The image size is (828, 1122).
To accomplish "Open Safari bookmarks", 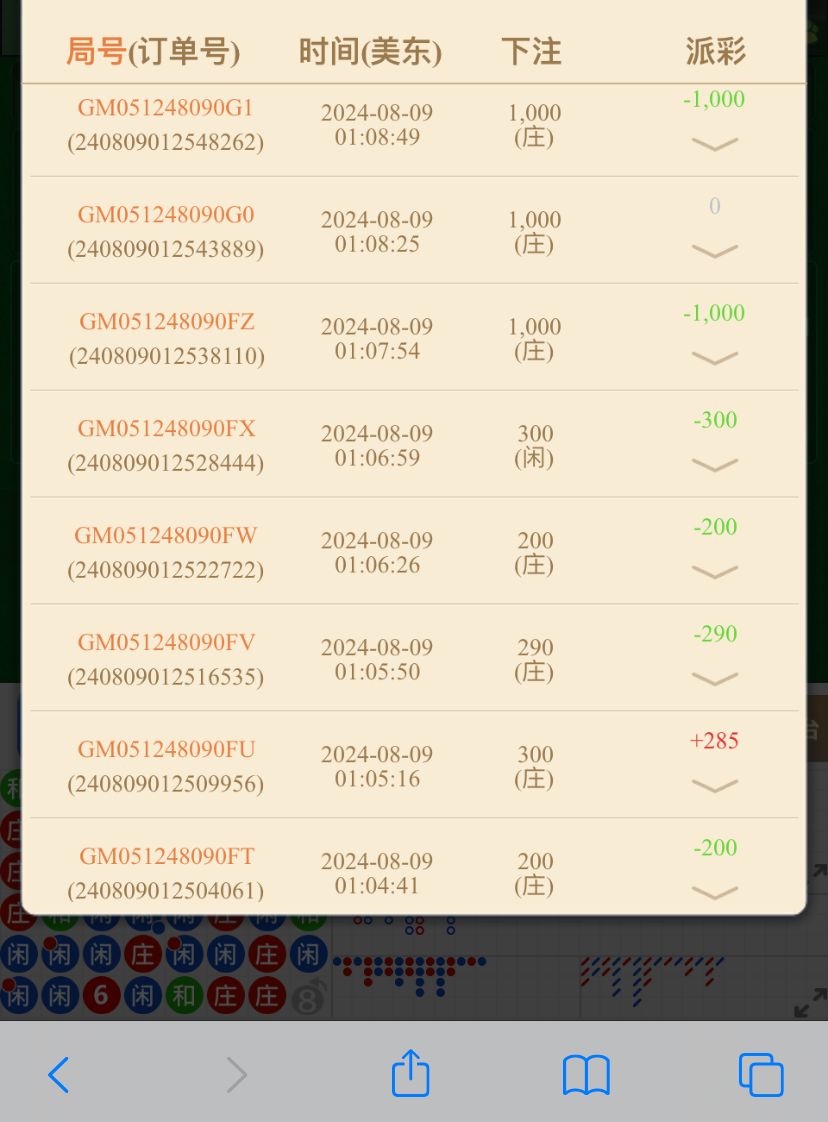I will pyautogui.click(x=586, y=1075).
